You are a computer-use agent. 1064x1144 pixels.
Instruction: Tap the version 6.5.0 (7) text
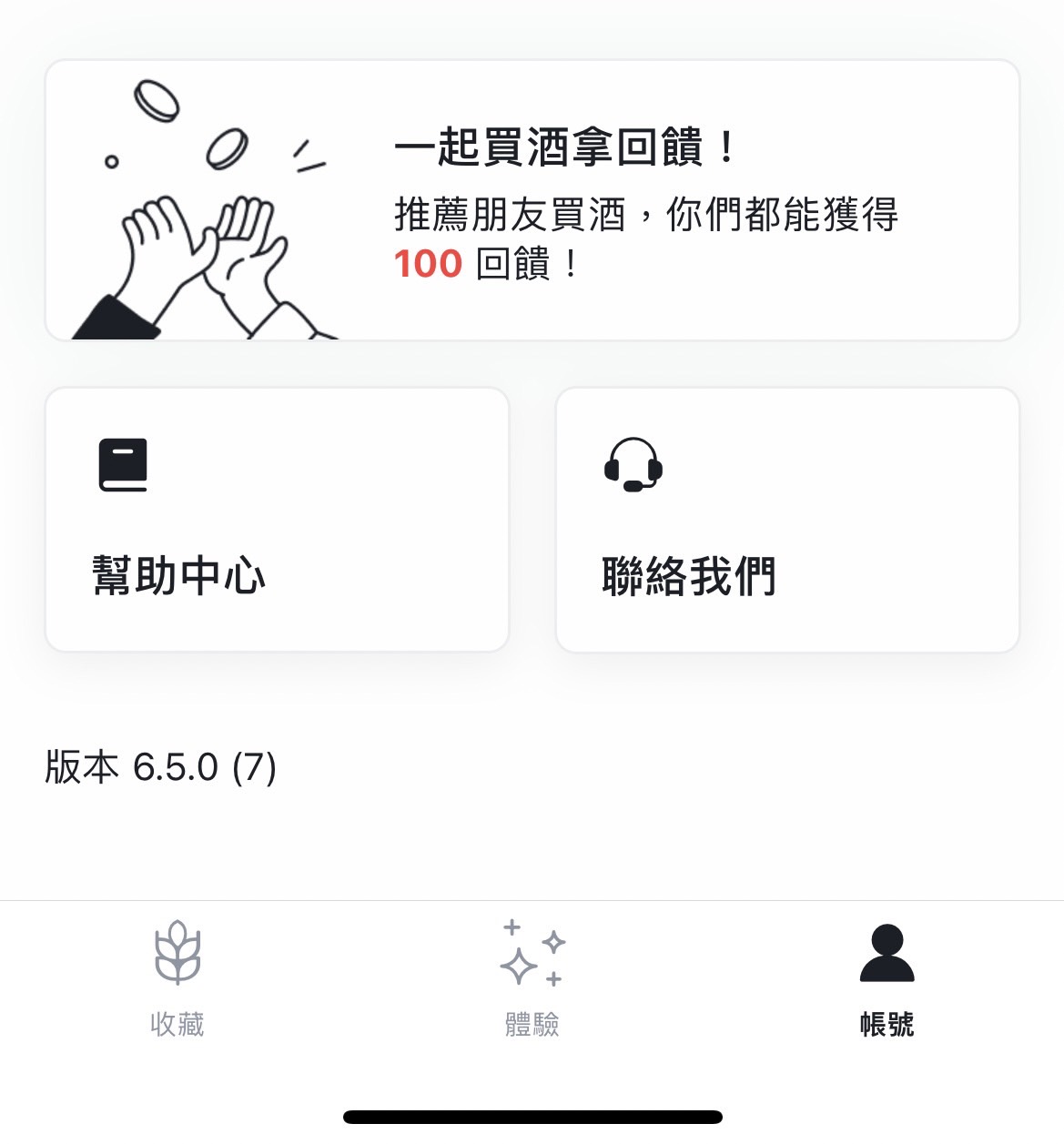point(162,765)
